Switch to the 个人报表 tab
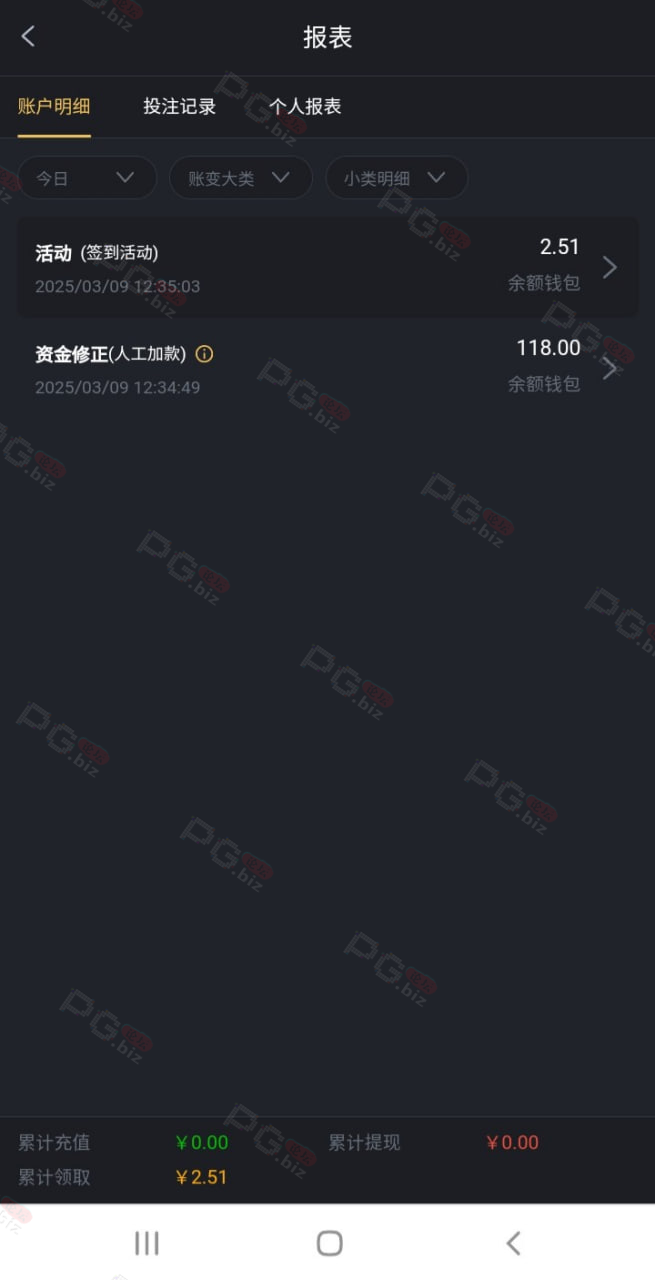Image resolution: width=655 pixels, height=1280 pixels. click(305, 106)
